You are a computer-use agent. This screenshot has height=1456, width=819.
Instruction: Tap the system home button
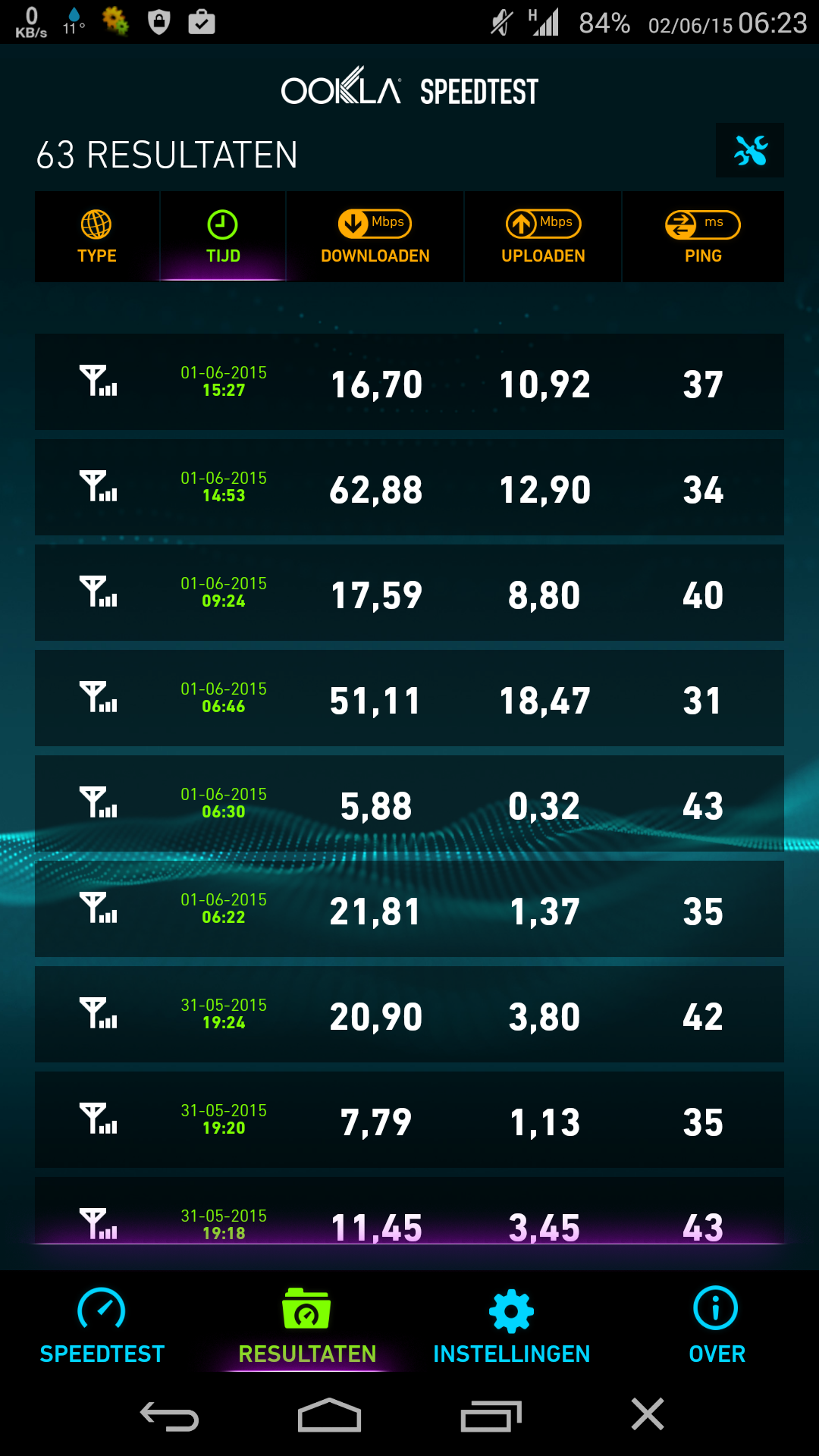pos(329,1415)
